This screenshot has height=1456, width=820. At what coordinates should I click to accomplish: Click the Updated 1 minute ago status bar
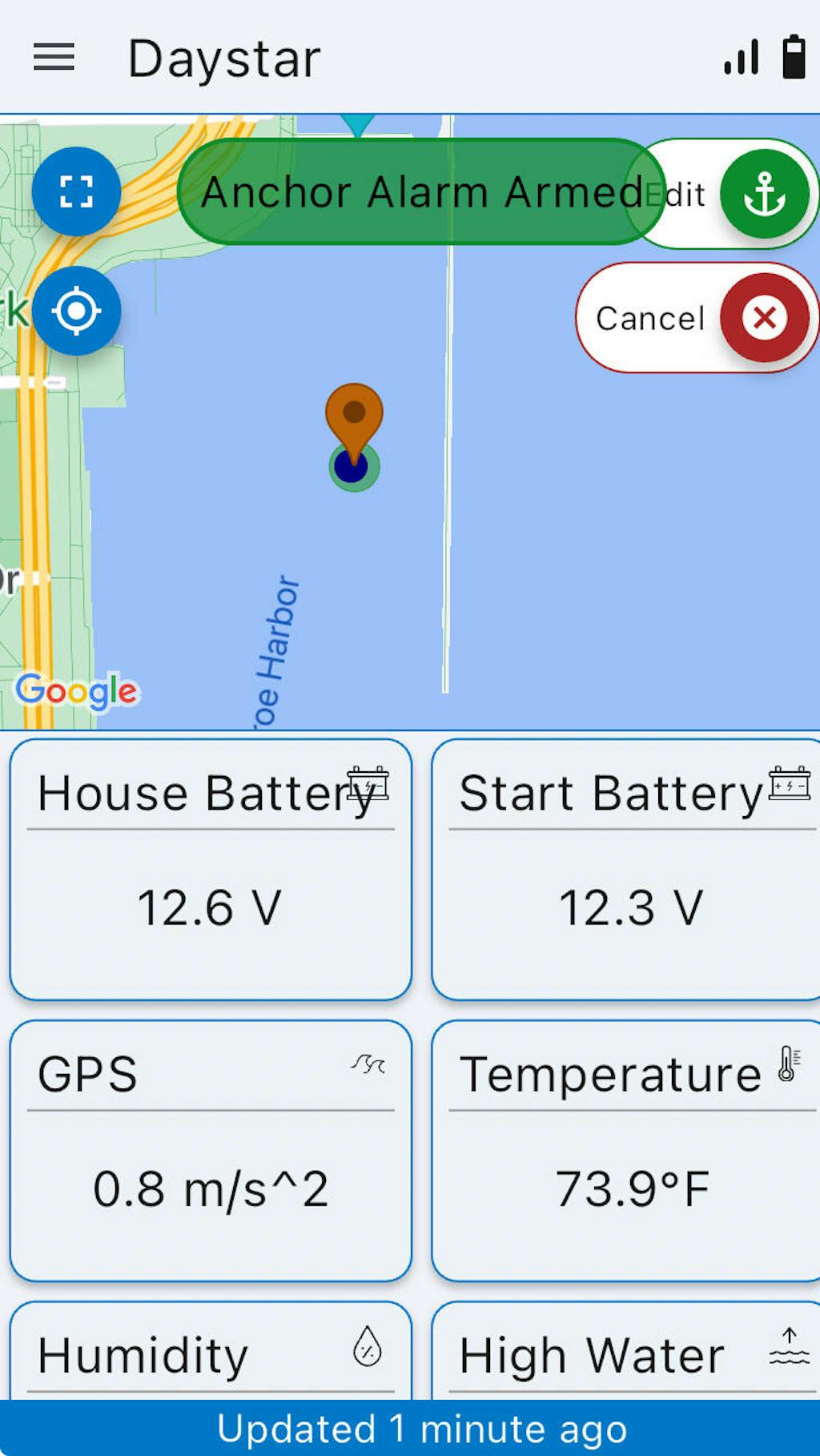pyautogui.click(x=410, y=1429)
